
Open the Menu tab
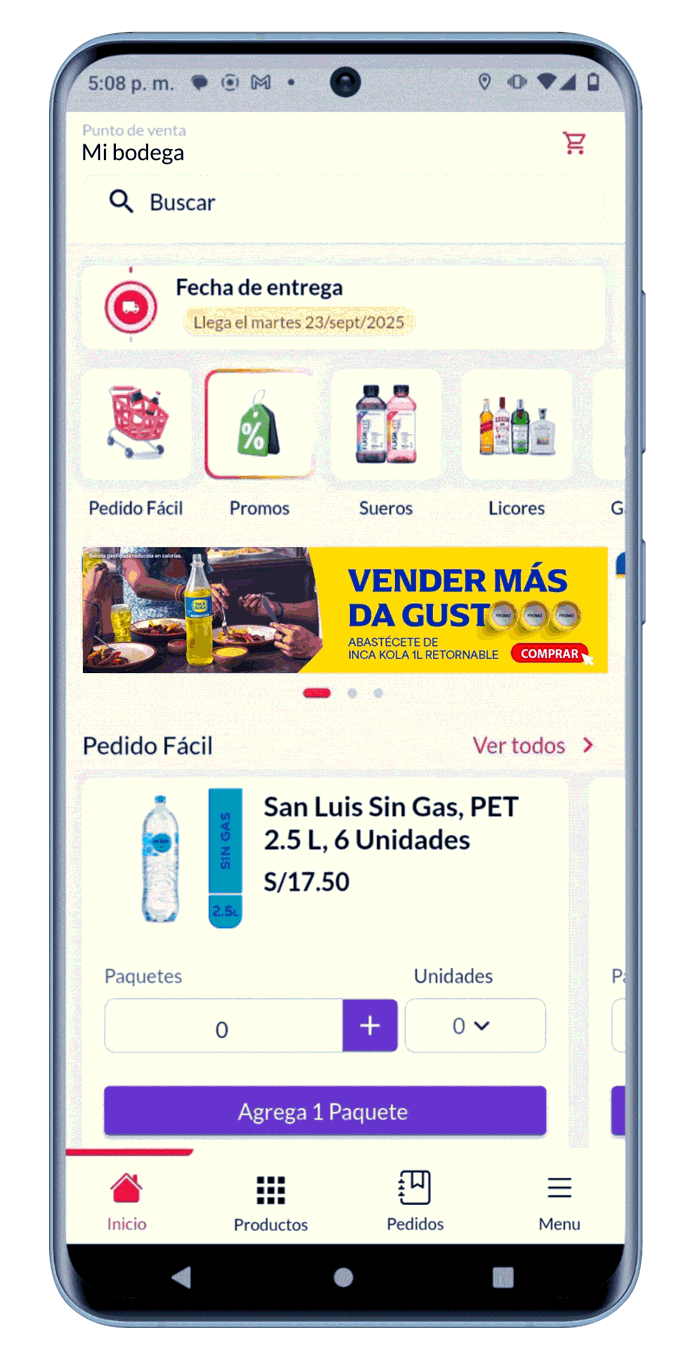(559, 1202)
